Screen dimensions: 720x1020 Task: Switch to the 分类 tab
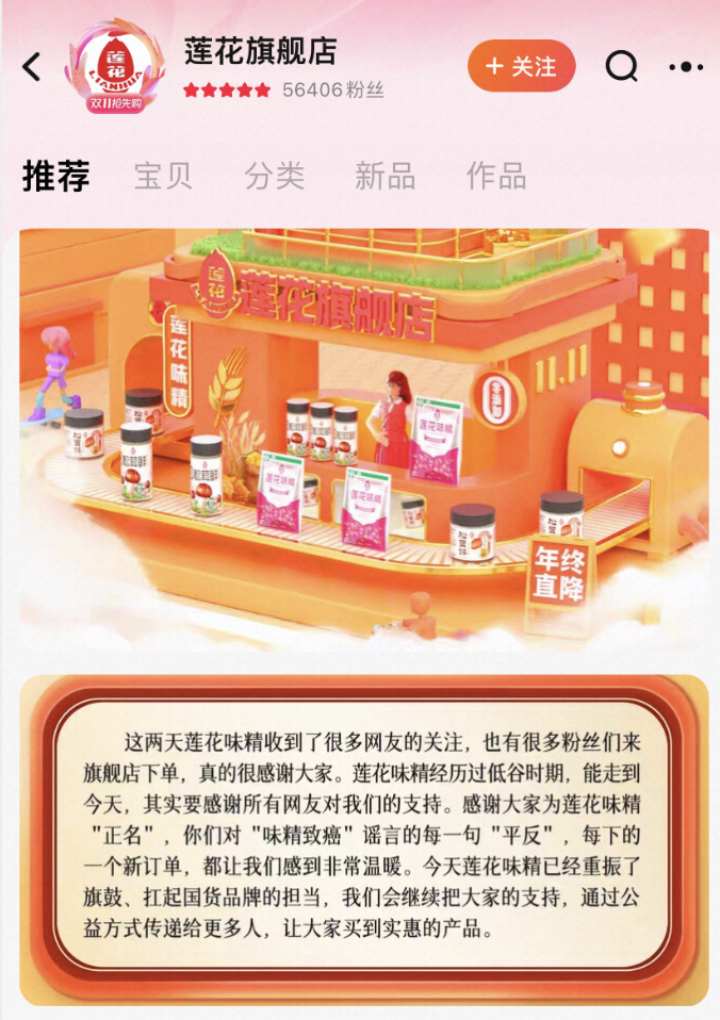pyautogui.click(x=274, y=176)
